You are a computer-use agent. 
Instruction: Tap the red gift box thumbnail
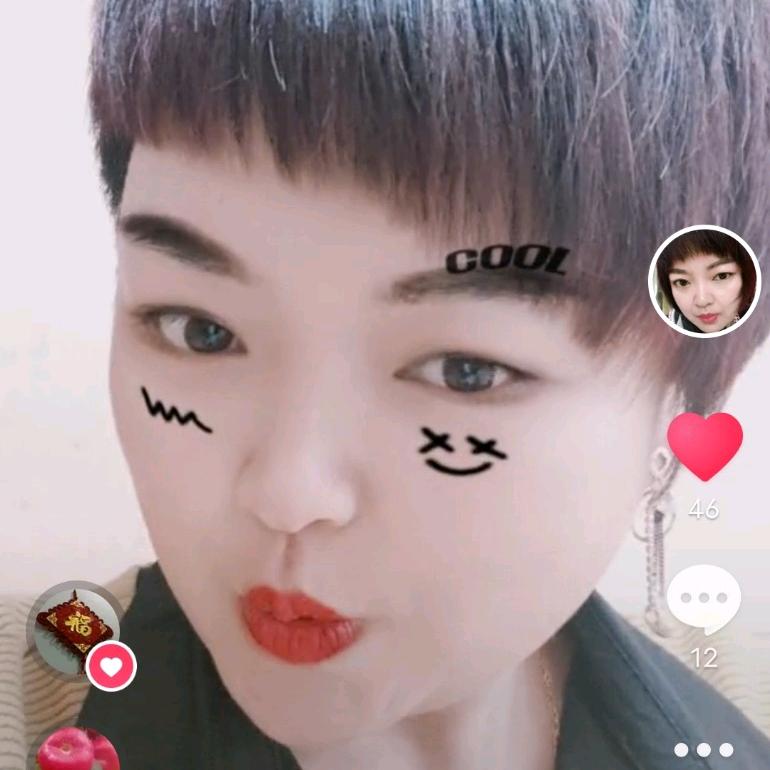(x=74, y=625)
